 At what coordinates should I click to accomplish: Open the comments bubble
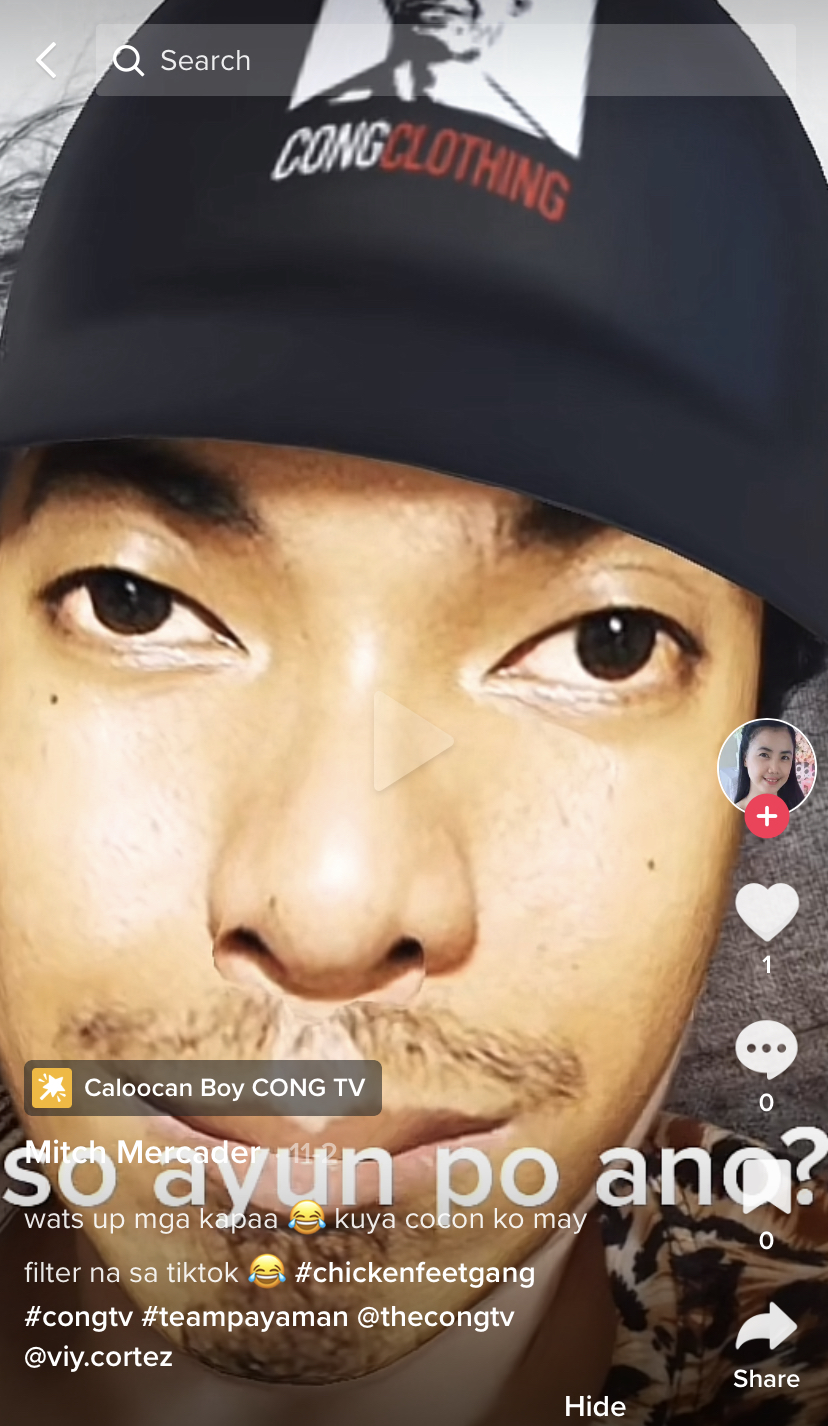(766, 1050)
